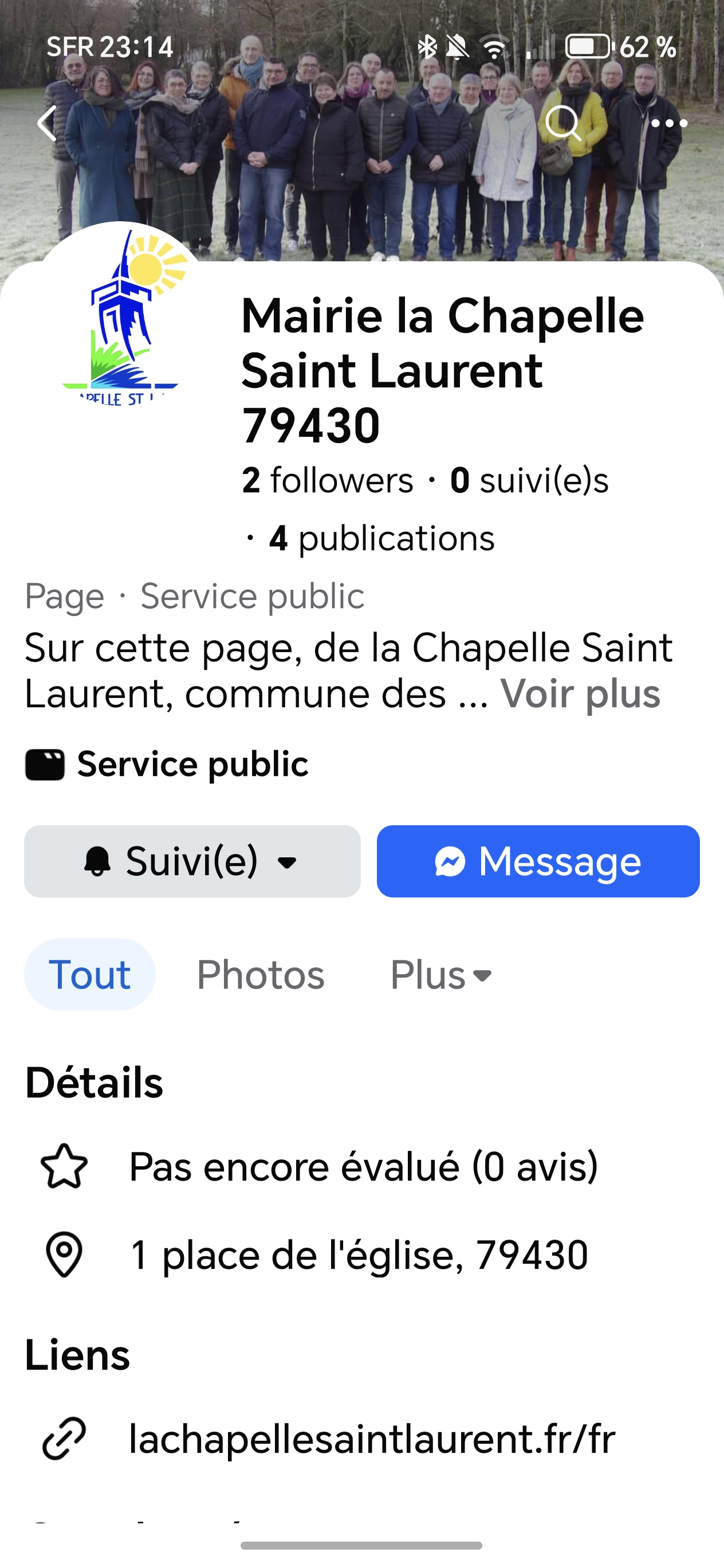The image size is (724, 1568).
Task: Search within this page
Action: 563,124
